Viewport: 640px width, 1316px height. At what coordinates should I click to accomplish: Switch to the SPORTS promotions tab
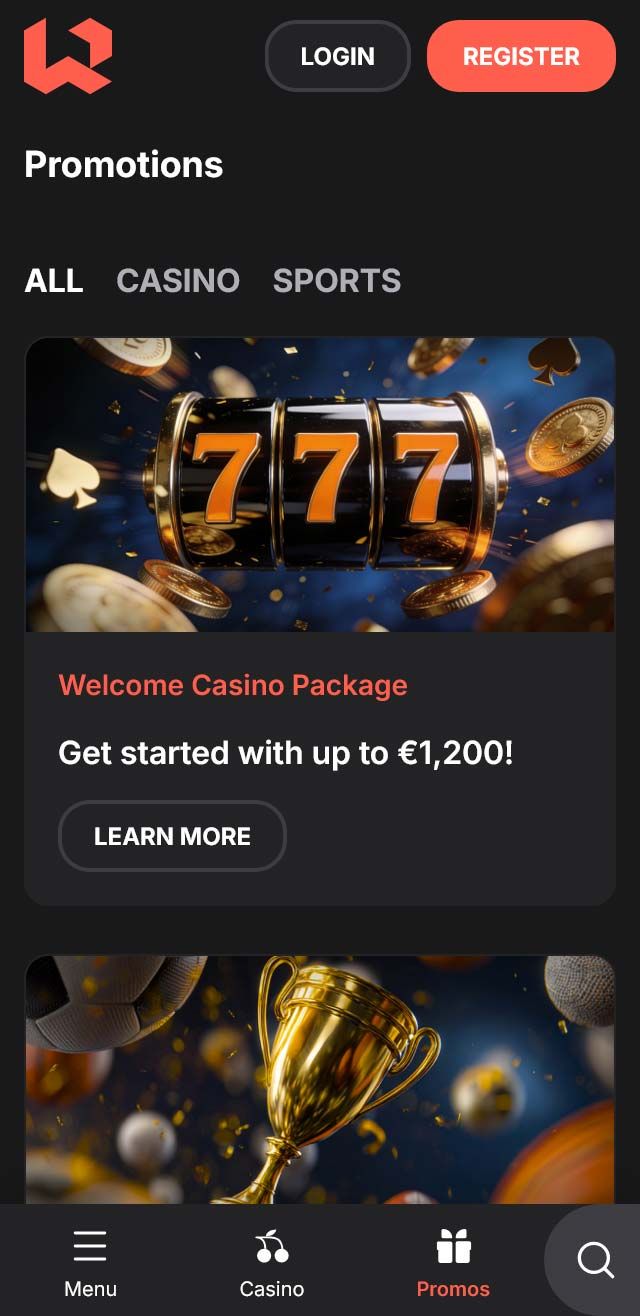[336, 281]
